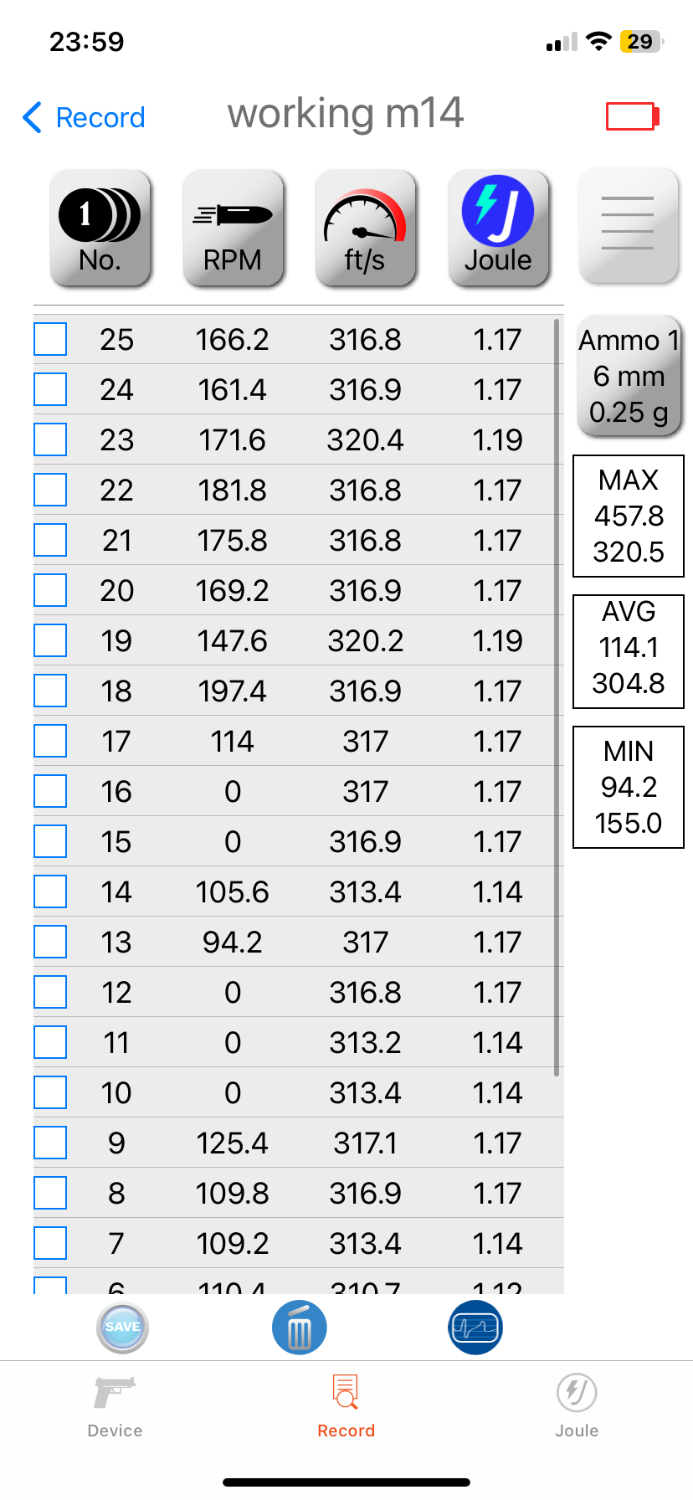The image size is (693, 1500).
Task: Save the recorded data
Action: click(x=122, y=1328)
